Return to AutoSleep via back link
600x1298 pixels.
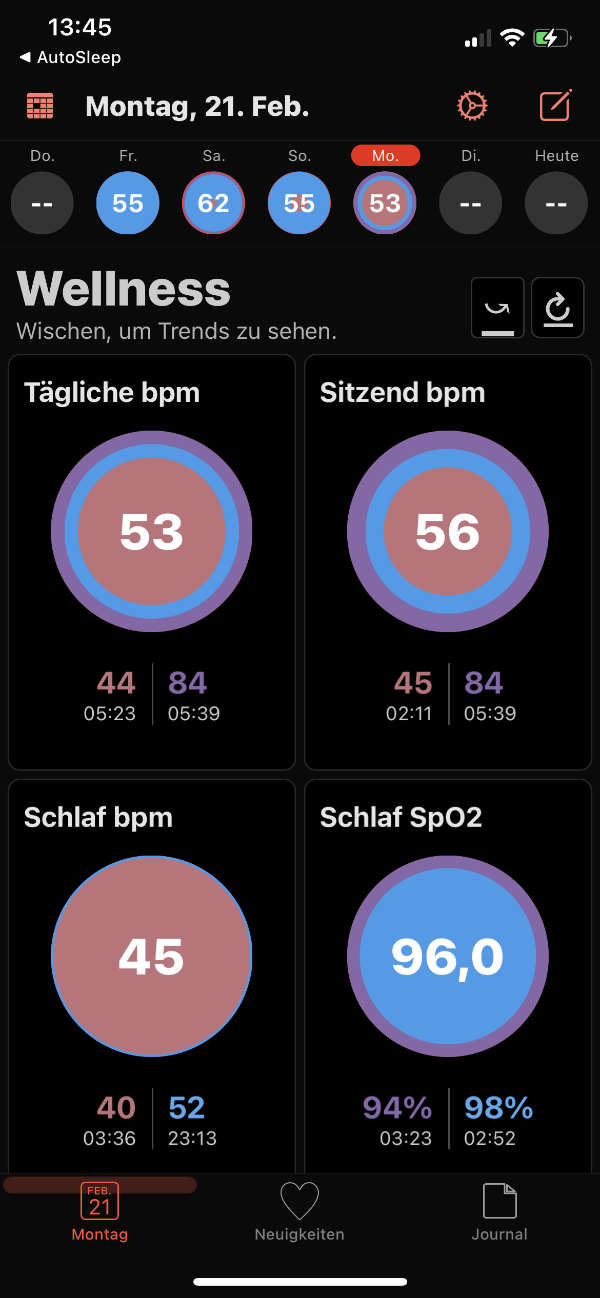pyautogui.click(x=70, y=58)
